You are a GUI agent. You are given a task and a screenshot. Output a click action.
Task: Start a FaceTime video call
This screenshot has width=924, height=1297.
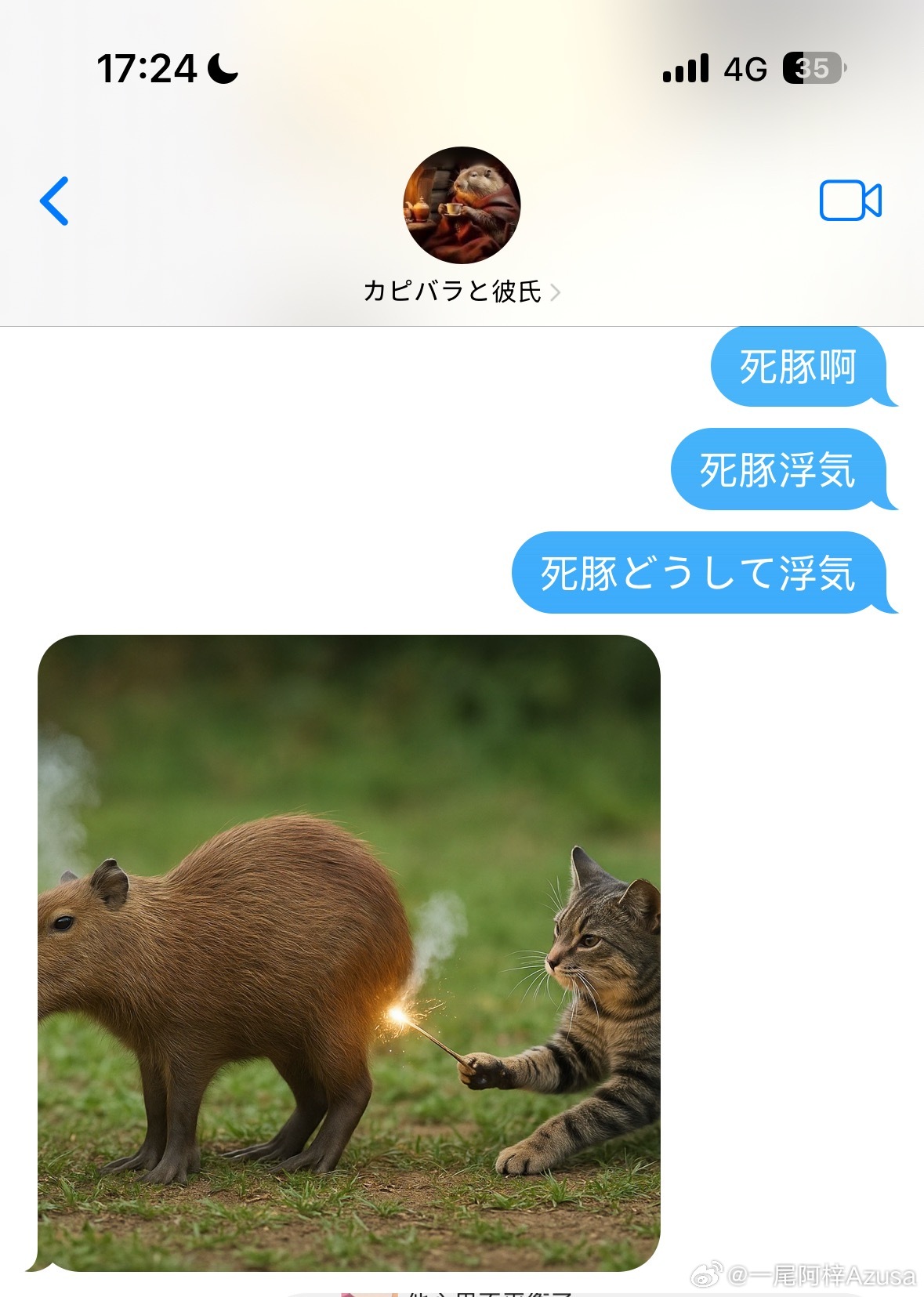tap(850, 201)
